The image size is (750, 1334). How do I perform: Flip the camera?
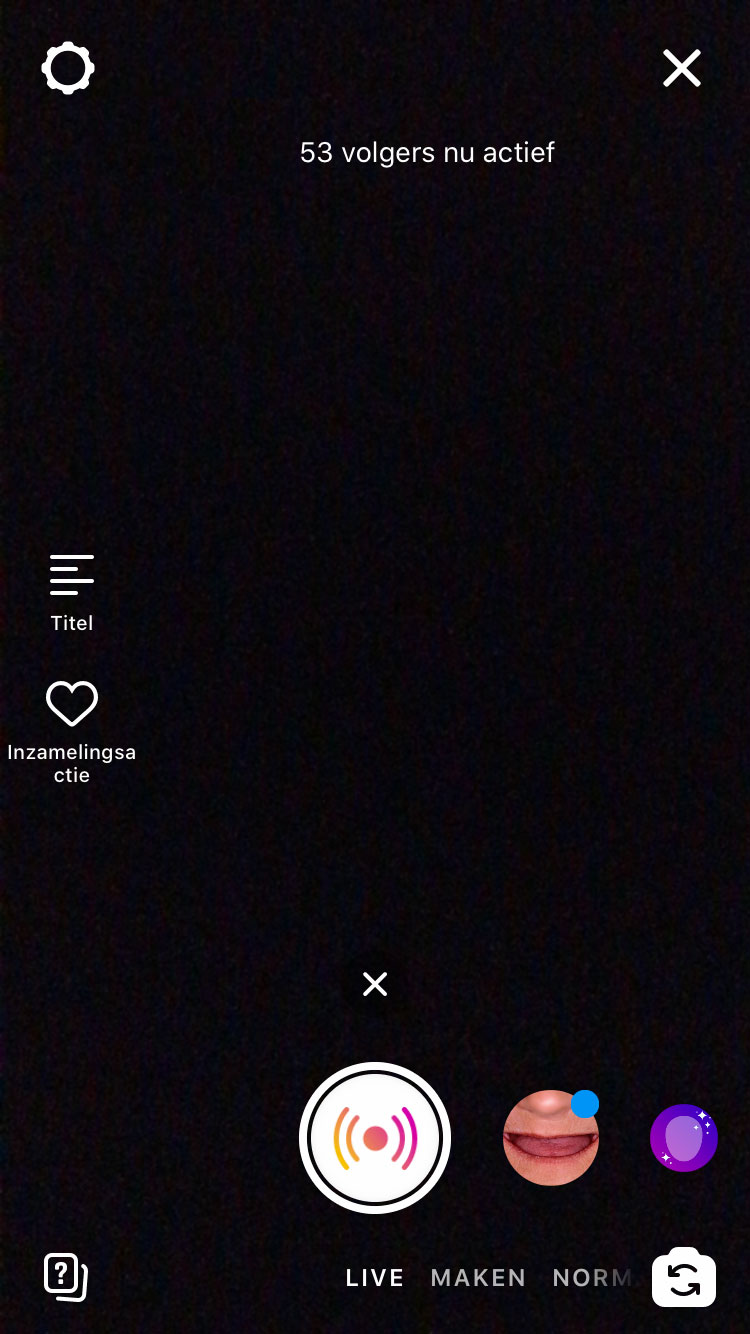click(x=684, y=1277)
